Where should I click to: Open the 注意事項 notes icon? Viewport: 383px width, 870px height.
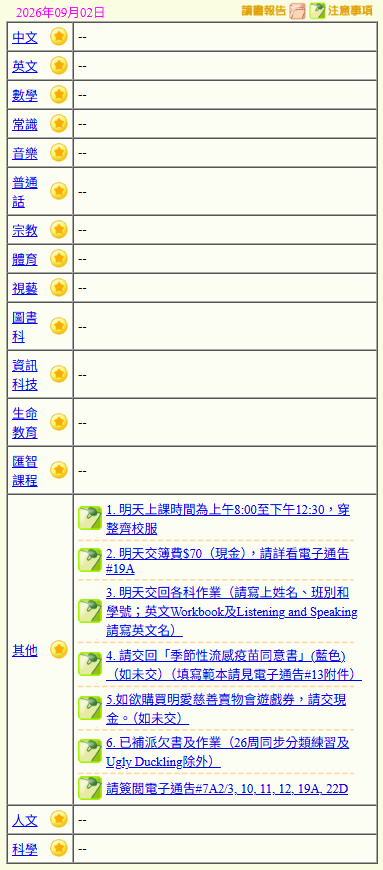coord(318,11)
